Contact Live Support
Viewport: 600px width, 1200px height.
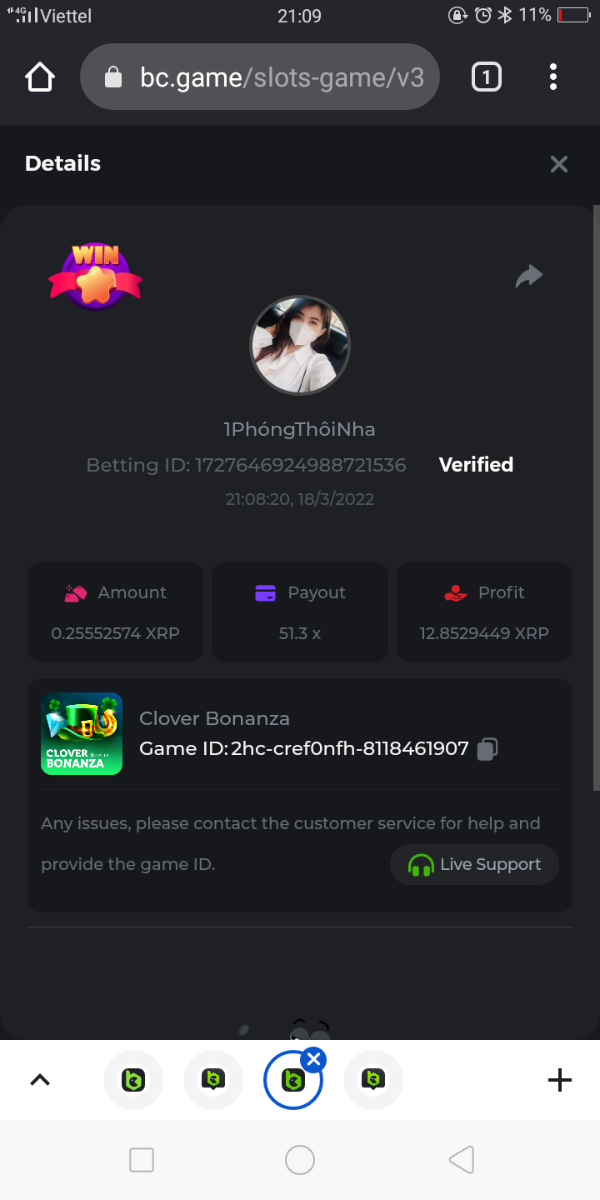[474, 865]
